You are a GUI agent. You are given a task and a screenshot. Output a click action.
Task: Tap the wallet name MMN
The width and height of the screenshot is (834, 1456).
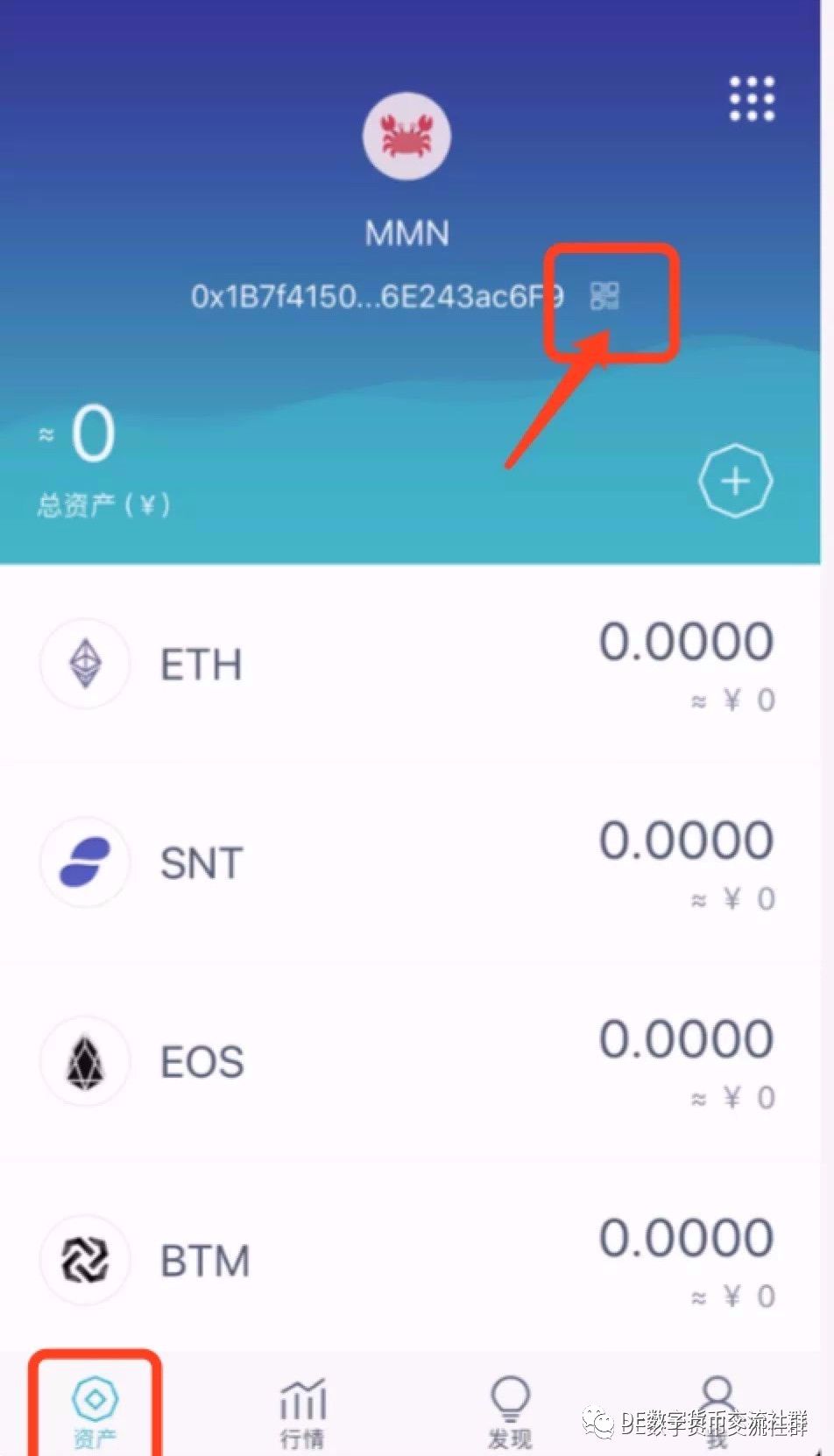pyautogui.click(x=406, y=231)
